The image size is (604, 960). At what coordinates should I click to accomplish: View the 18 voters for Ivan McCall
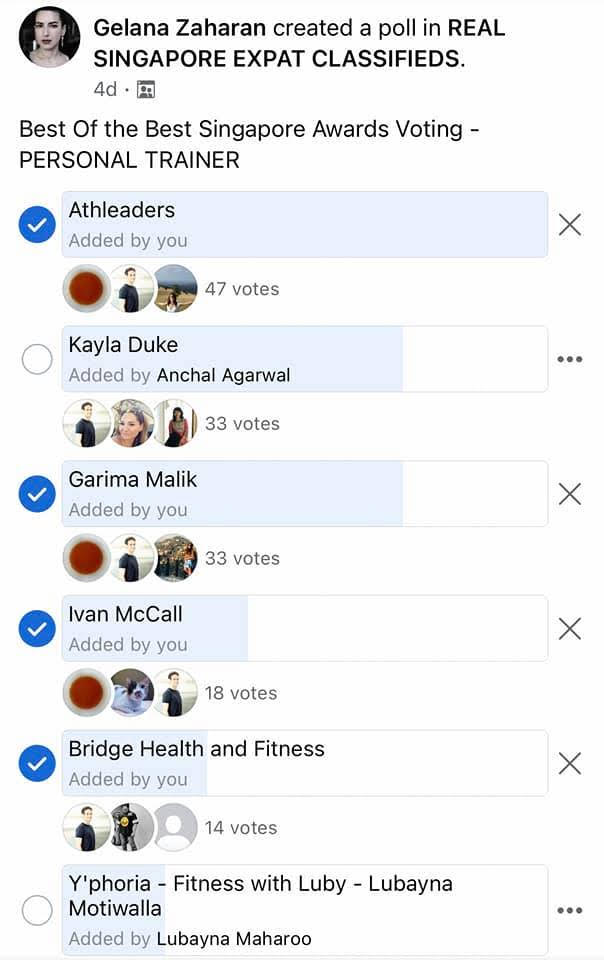coord(240,693)
